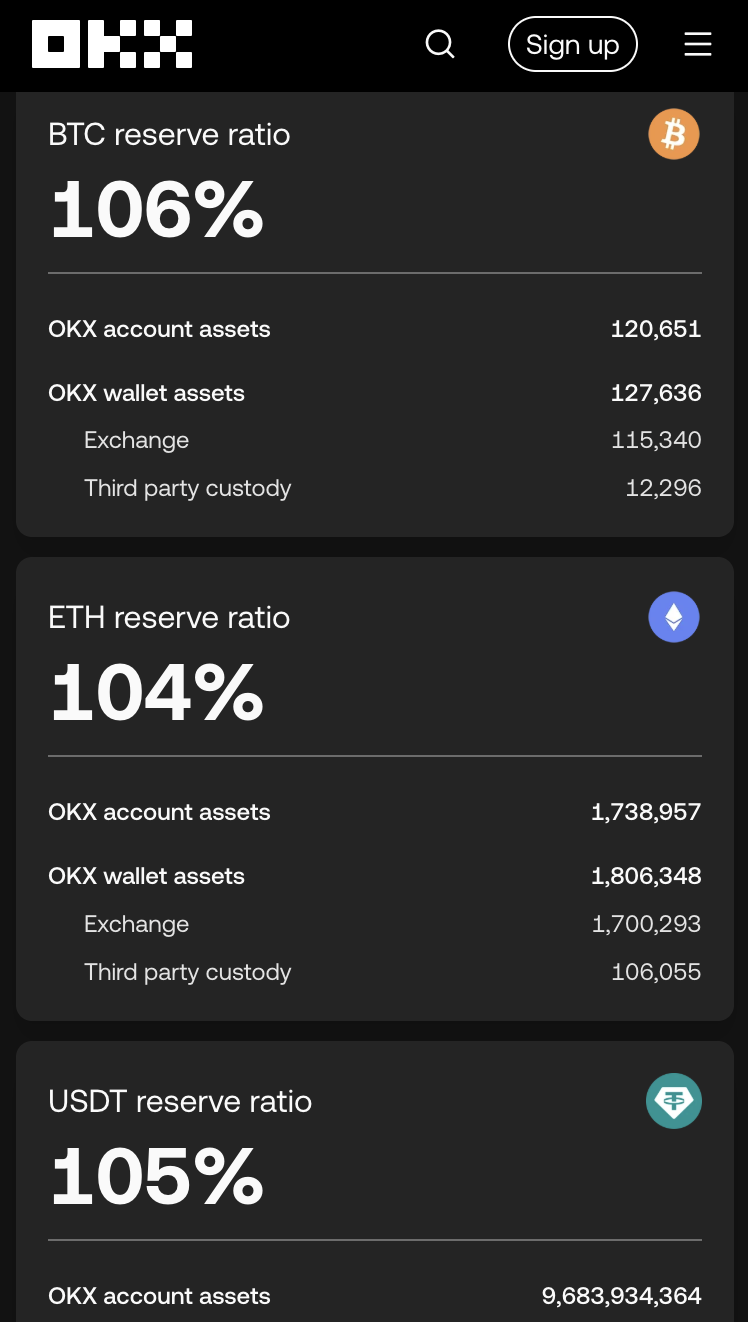
Task: Click the ETH wallet assets label
Action: [x=146, y=875]
